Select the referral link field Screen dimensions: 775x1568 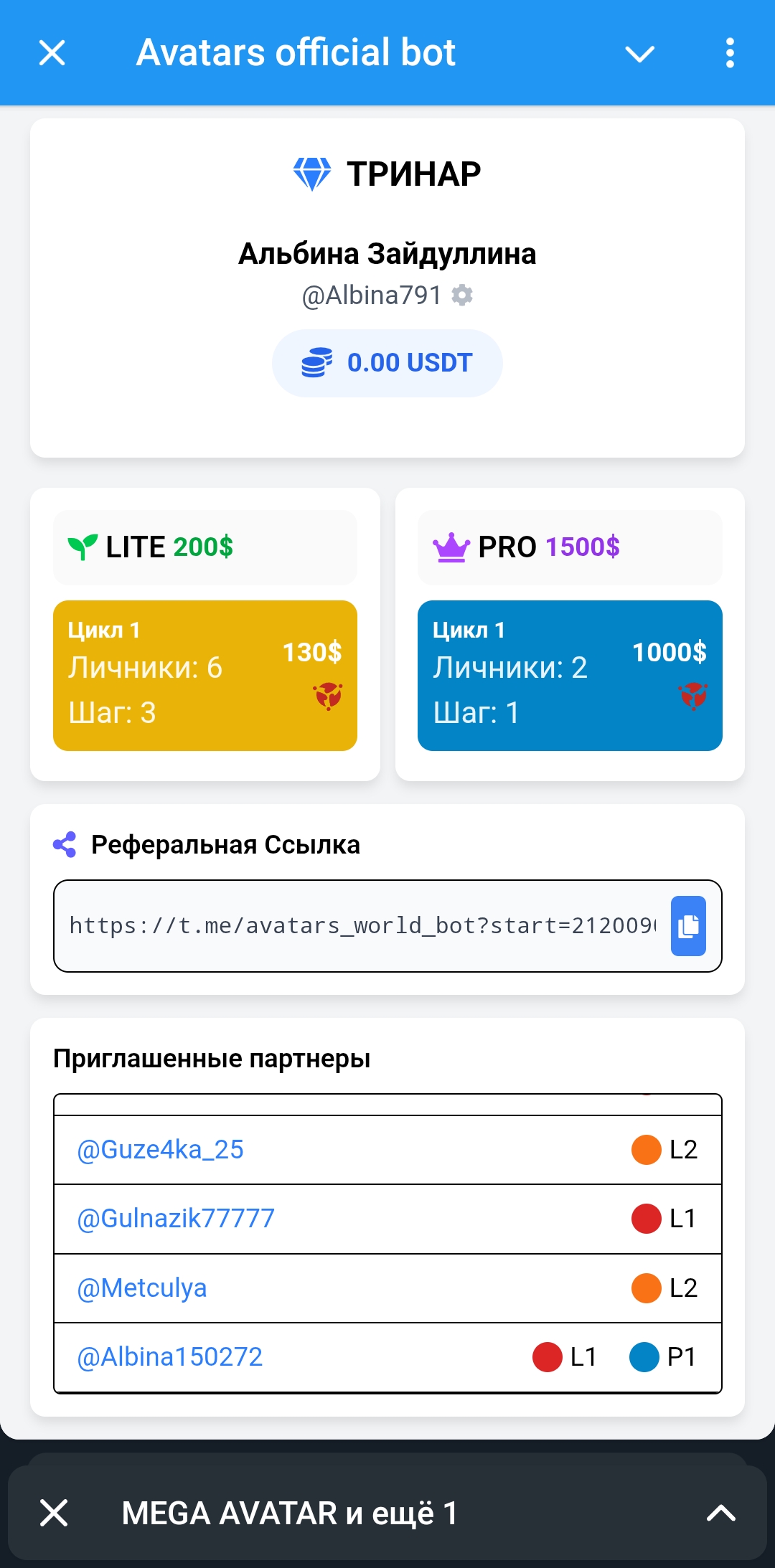(361, 926)
